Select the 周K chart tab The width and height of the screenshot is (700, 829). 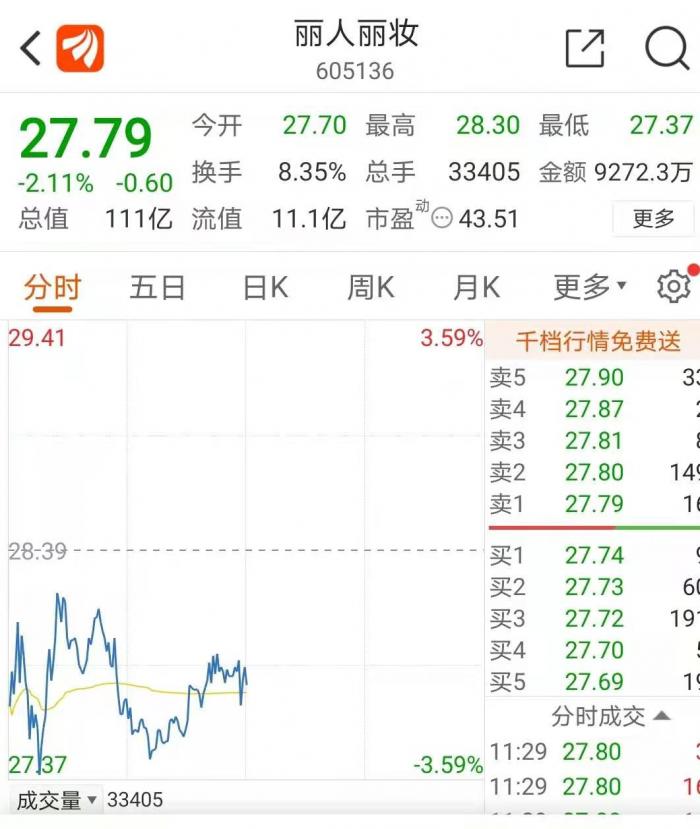[370, 288]
